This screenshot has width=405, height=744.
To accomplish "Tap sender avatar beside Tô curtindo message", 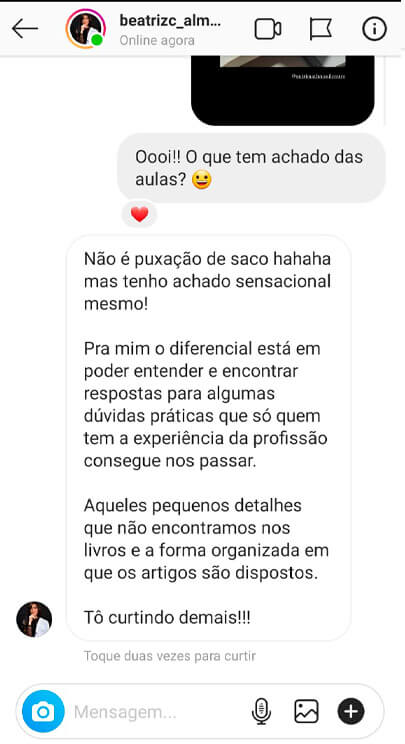I will tap(34, 619).
